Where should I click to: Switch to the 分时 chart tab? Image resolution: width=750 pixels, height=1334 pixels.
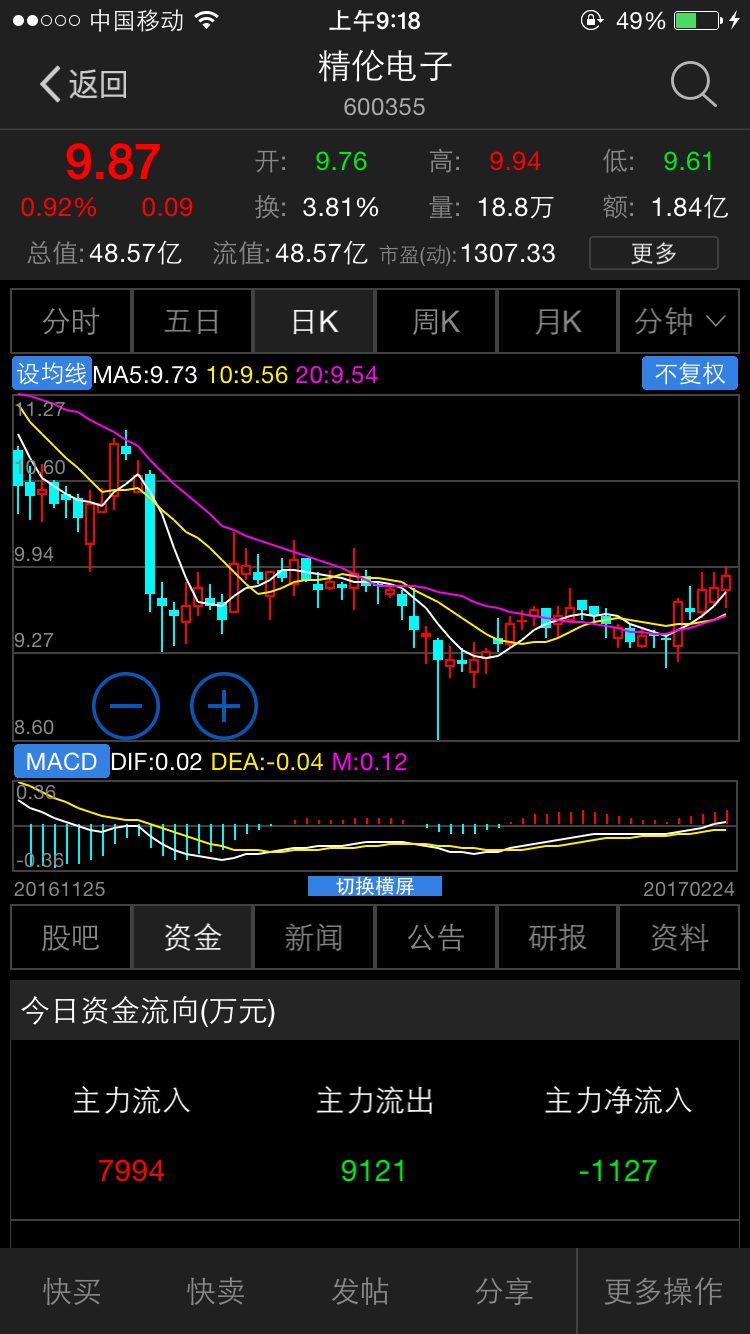[x=71, y=321]
